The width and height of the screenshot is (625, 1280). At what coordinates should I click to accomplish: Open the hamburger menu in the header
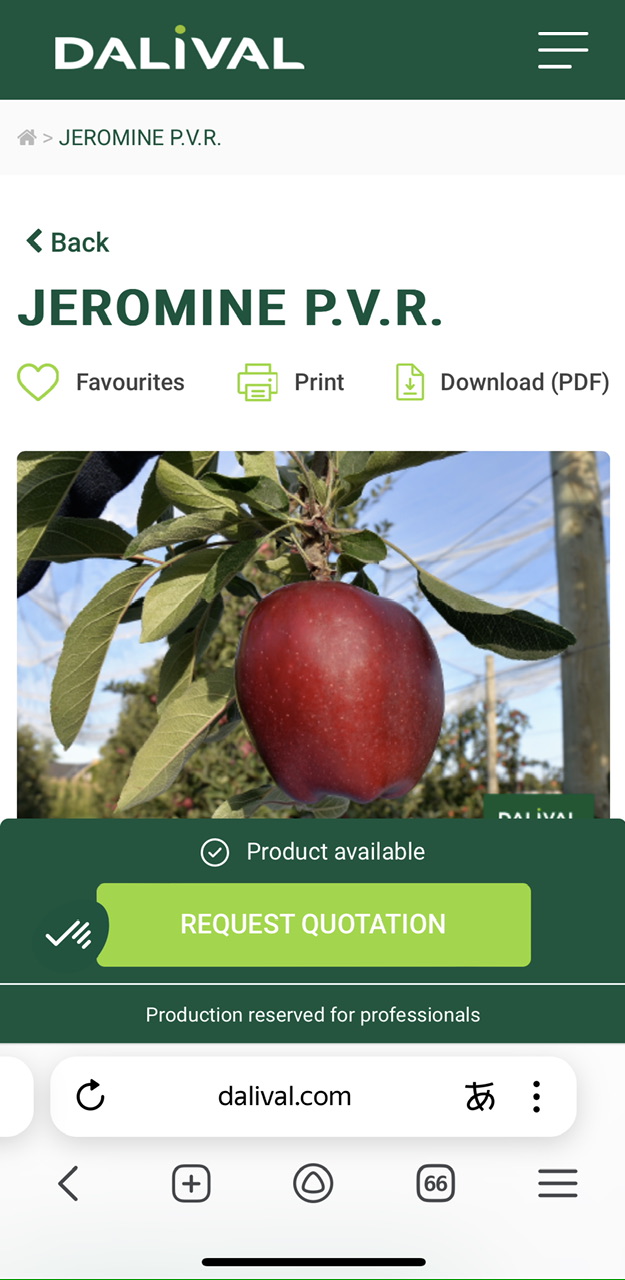(563, 50)
